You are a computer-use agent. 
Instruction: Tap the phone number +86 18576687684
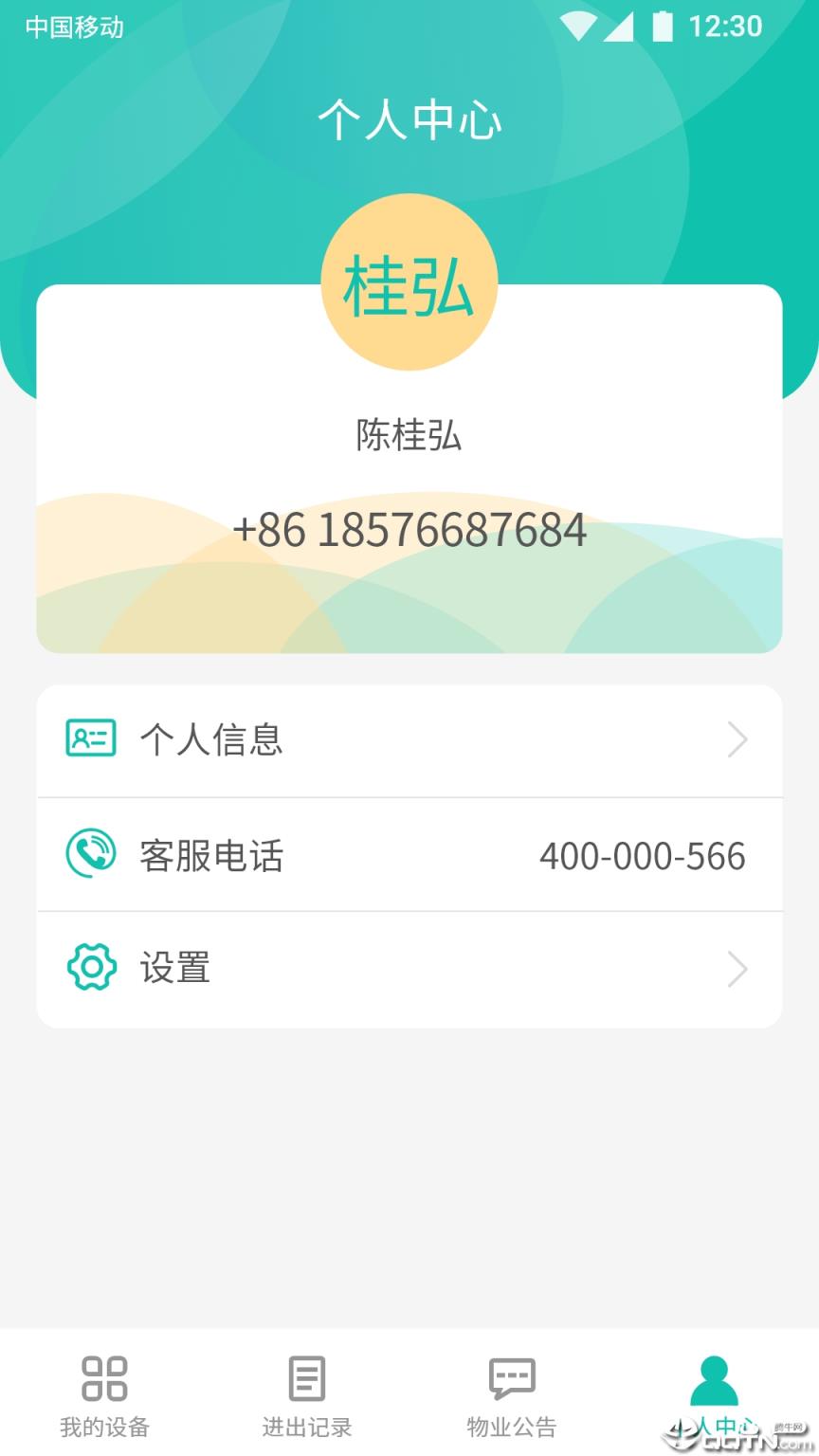pyautogui.click(x=409, y=529)
